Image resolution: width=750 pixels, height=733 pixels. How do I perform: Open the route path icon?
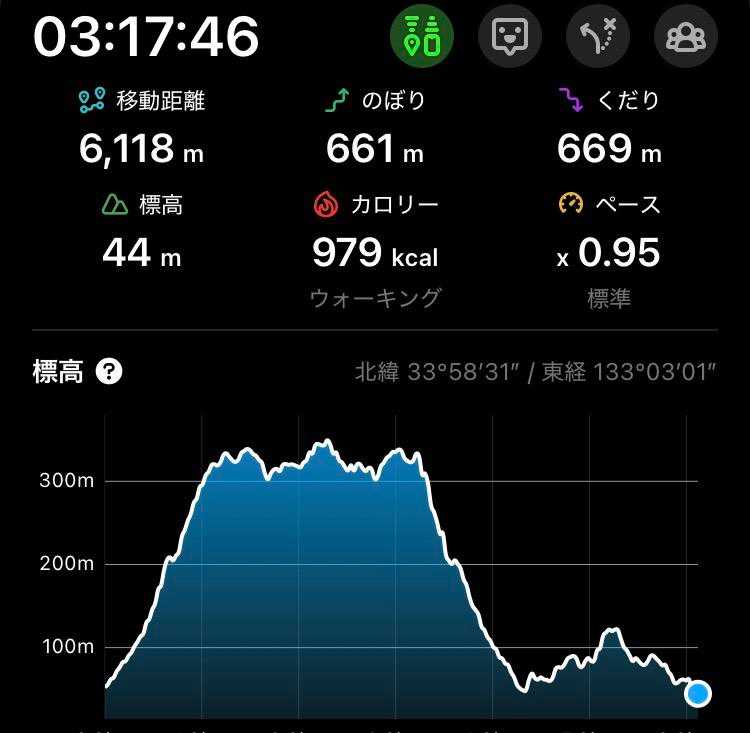tap(598, 36)
